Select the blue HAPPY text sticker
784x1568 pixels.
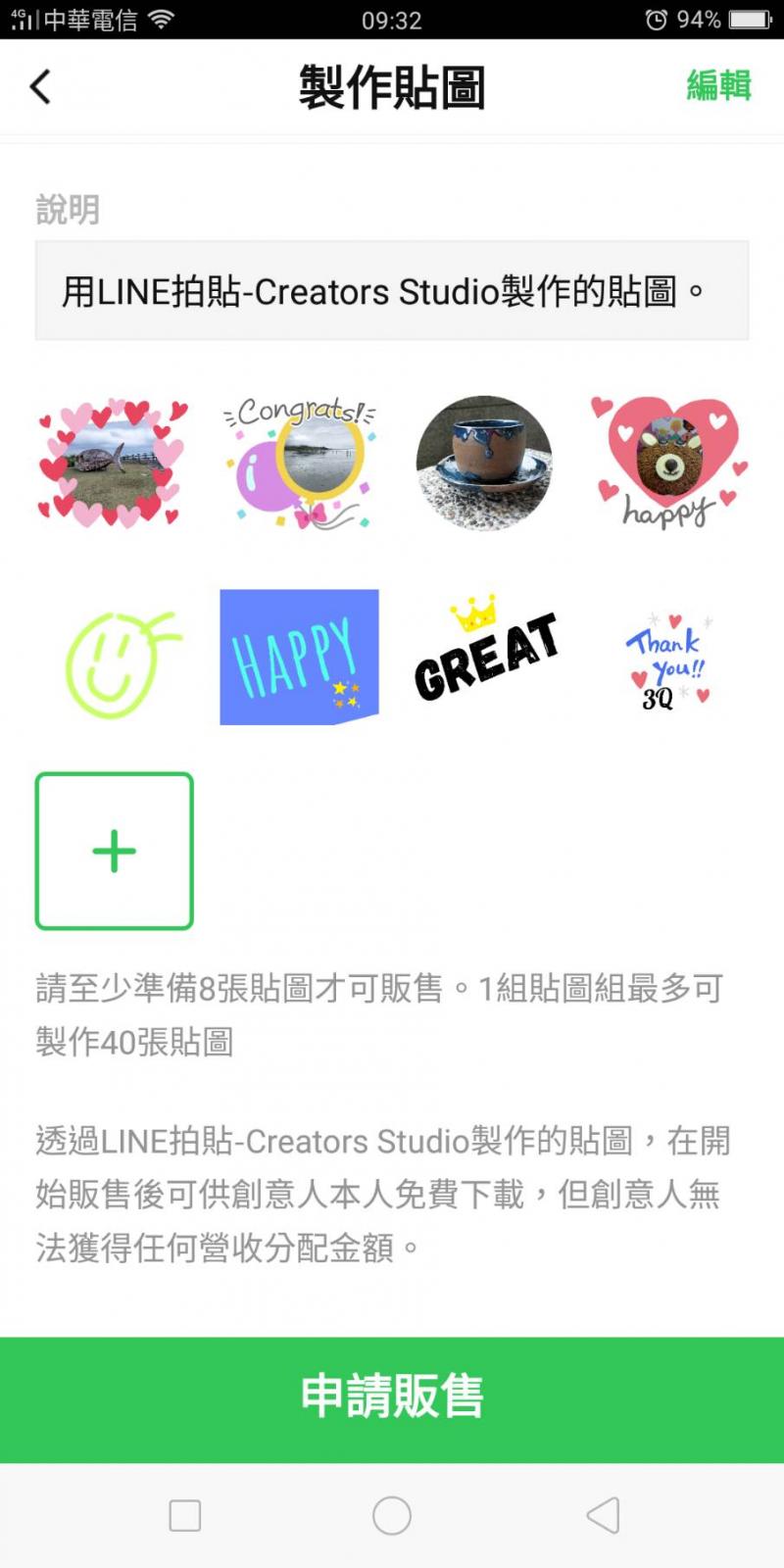pyautogui.click(x=298, y=659)
